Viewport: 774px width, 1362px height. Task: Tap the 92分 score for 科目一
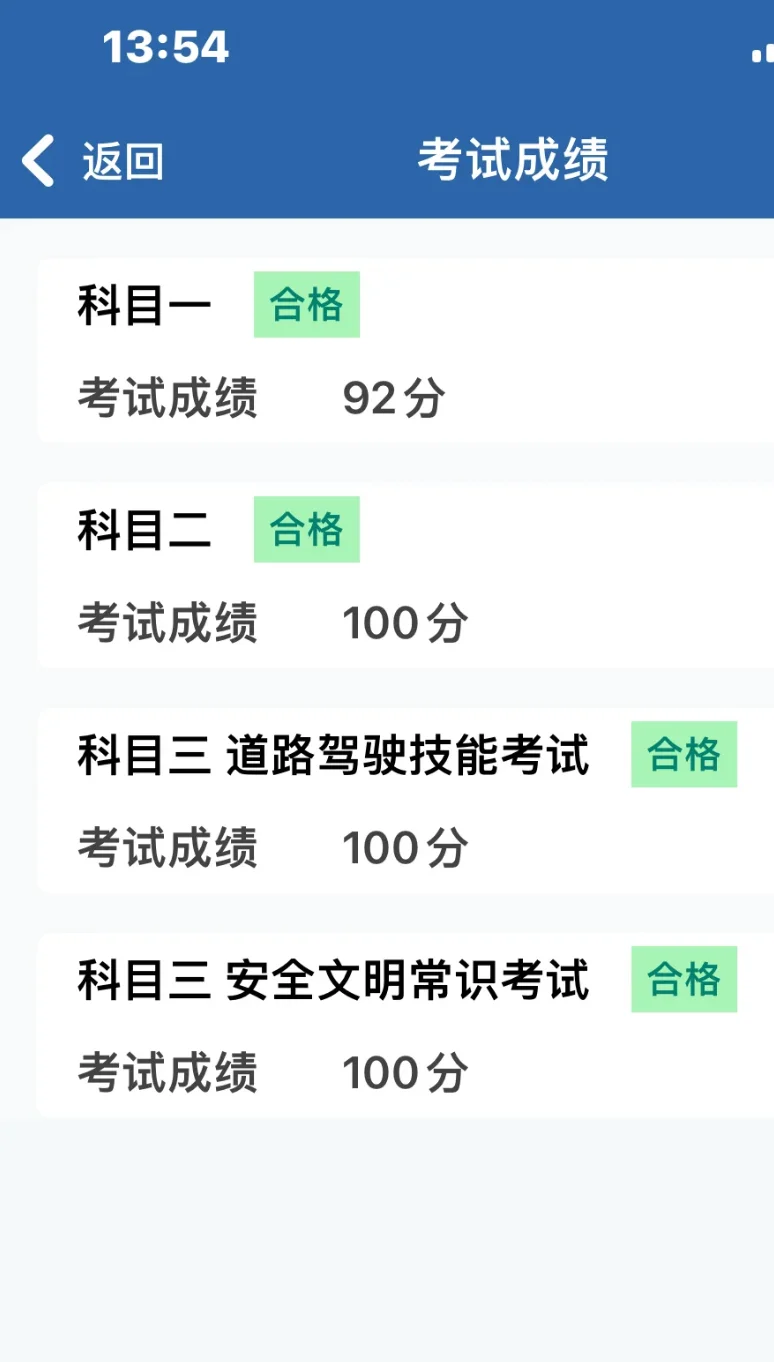[x=392, y=397]
